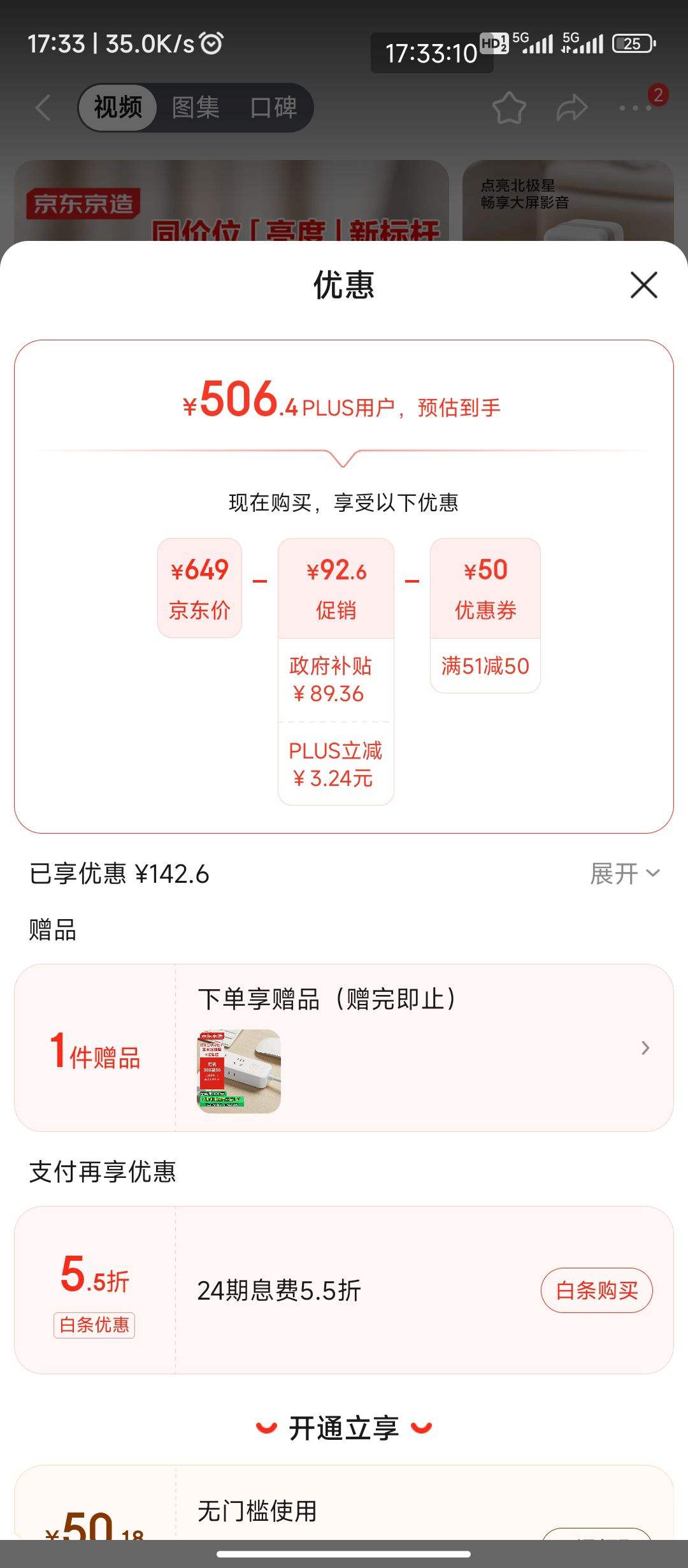Tap the alarm clock icon in the status bar

(210, 43)
